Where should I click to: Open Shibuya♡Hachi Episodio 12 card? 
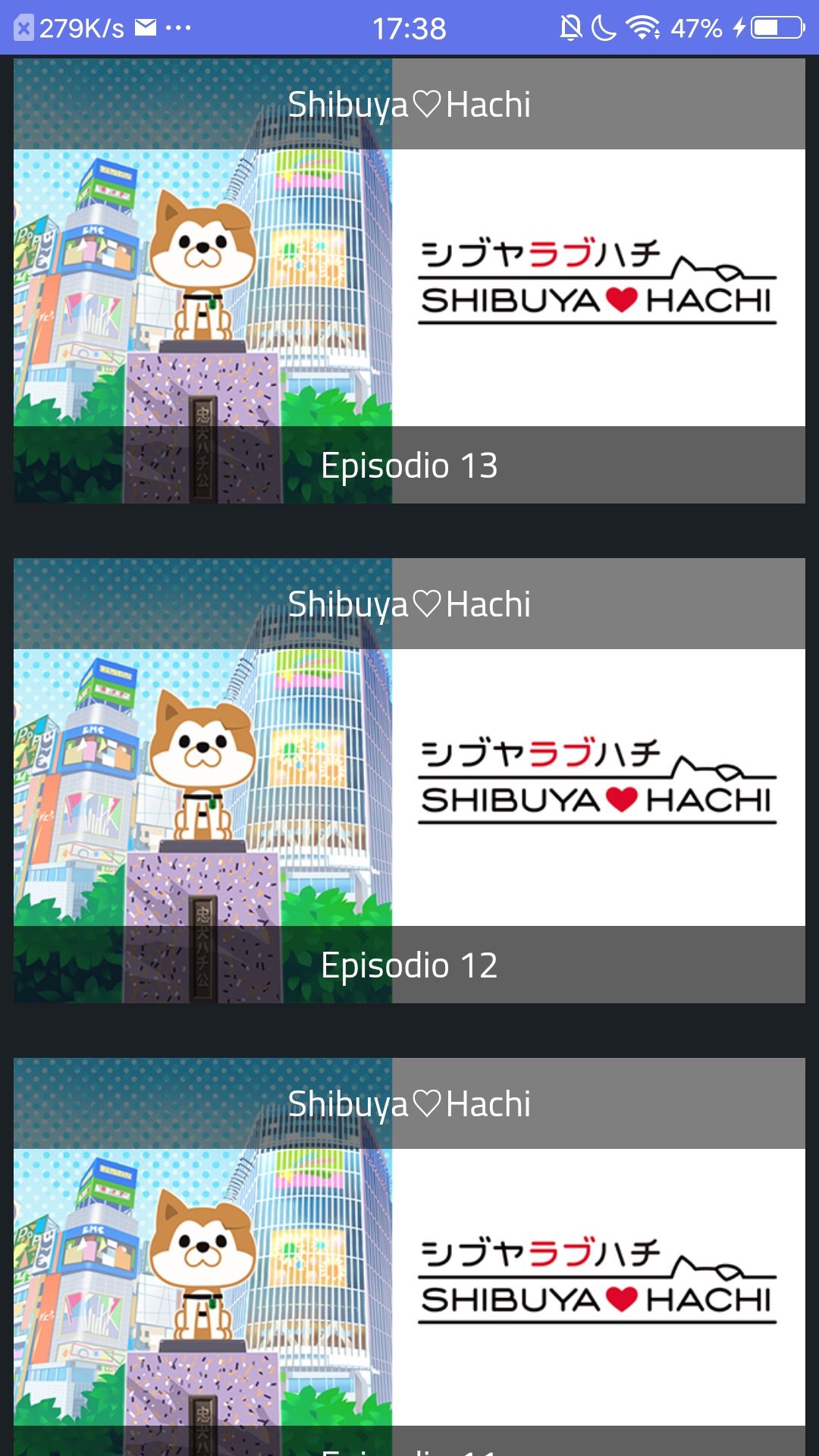point(409,781)
